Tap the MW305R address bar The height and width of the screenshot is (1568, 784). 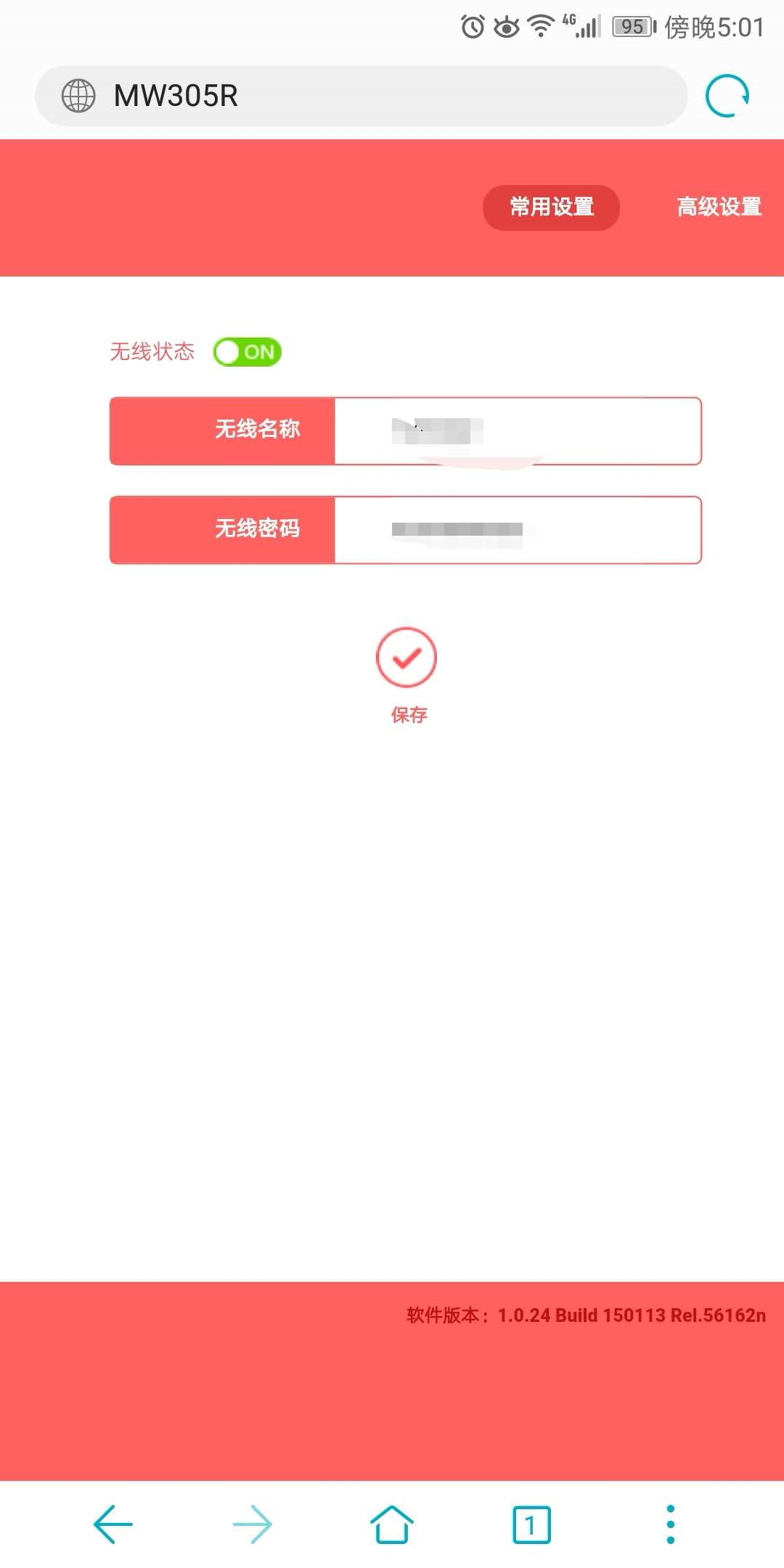[361, 96]
